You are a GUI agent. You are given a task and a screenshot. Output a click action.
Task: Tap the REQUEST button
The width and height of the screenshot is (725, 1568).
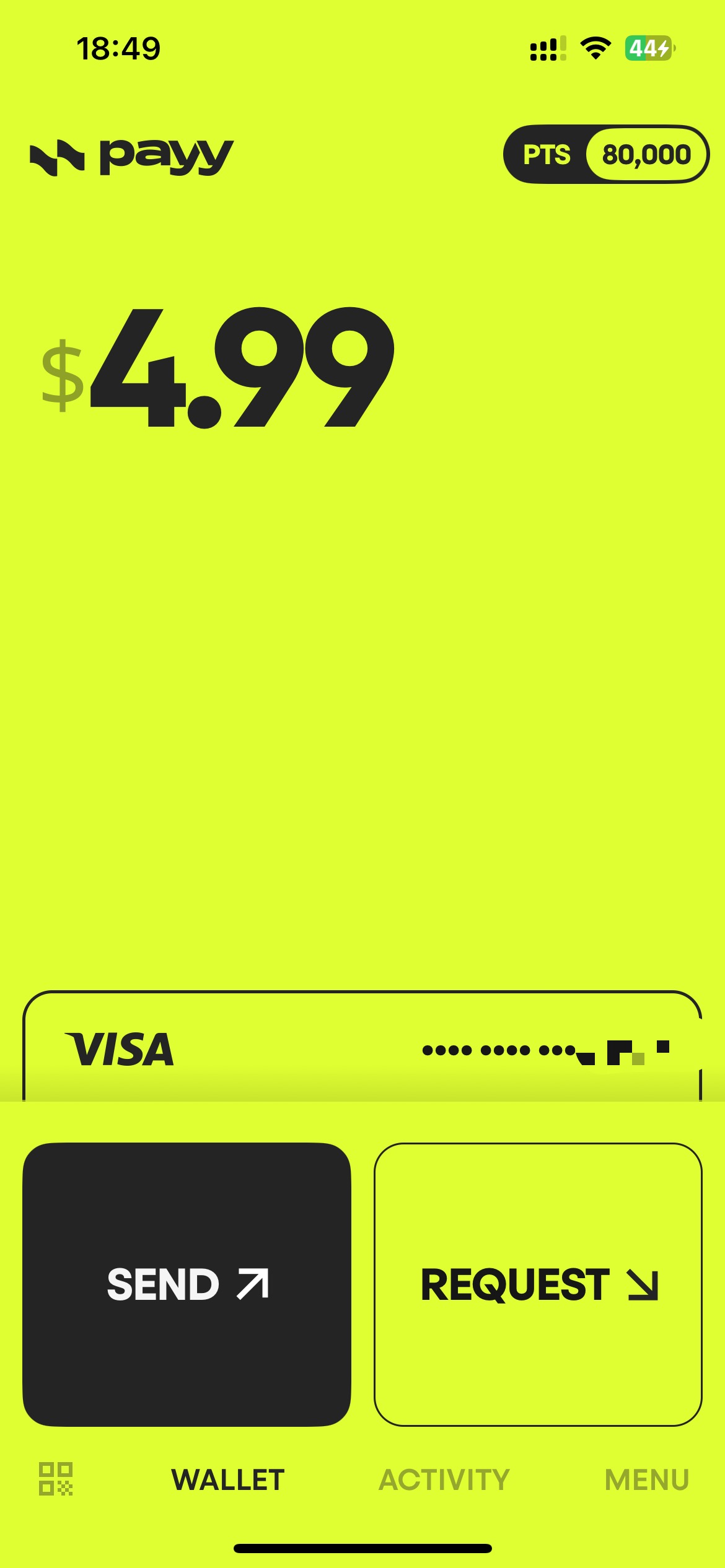point(538,1284)
